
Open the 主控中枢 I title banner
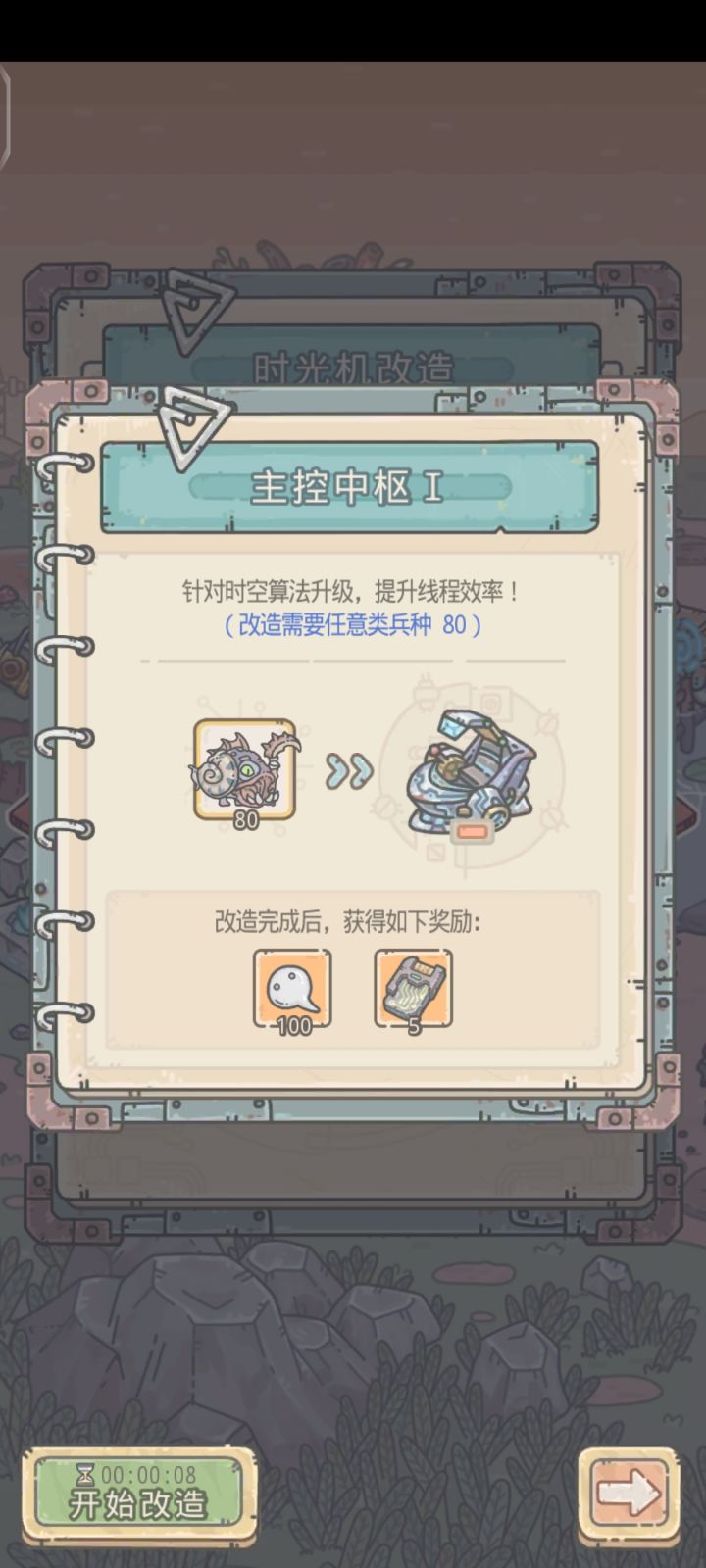pyautogui.click(x=351, y=485)
